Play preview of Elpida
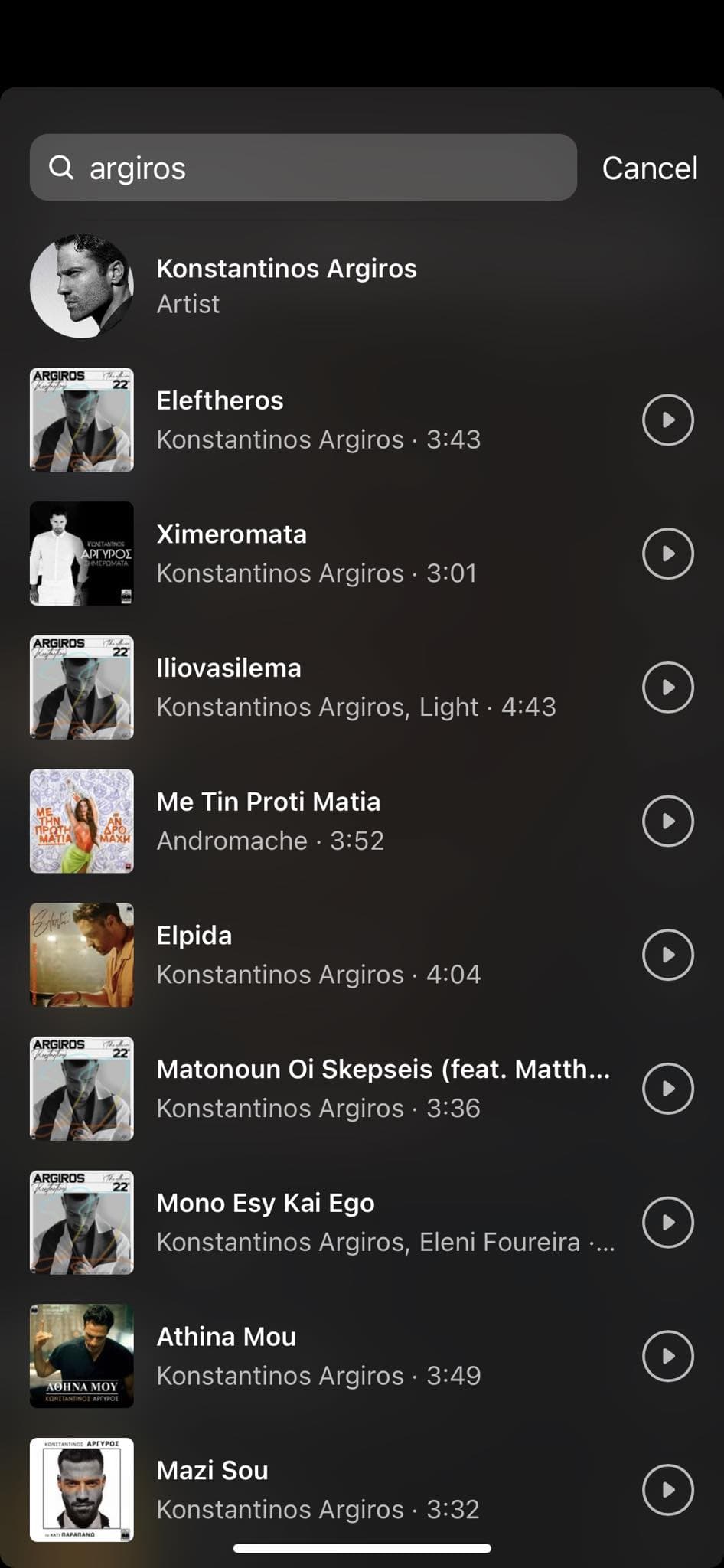Image resolution: width=724 pixels, height=1568 pixels. (x=667, y=955)
